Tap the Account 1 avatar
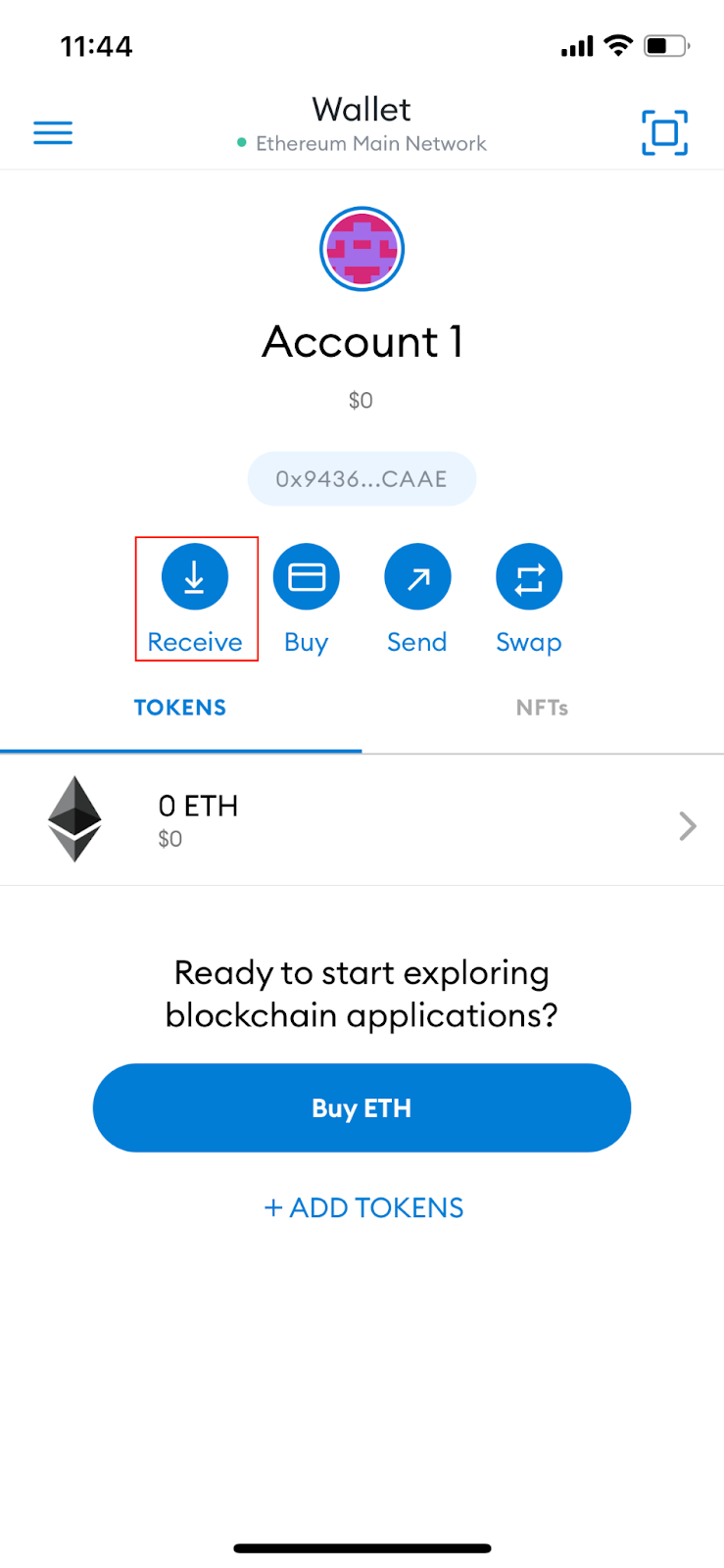This screenshot has height=1568, width=724. [x=362, y=249]
